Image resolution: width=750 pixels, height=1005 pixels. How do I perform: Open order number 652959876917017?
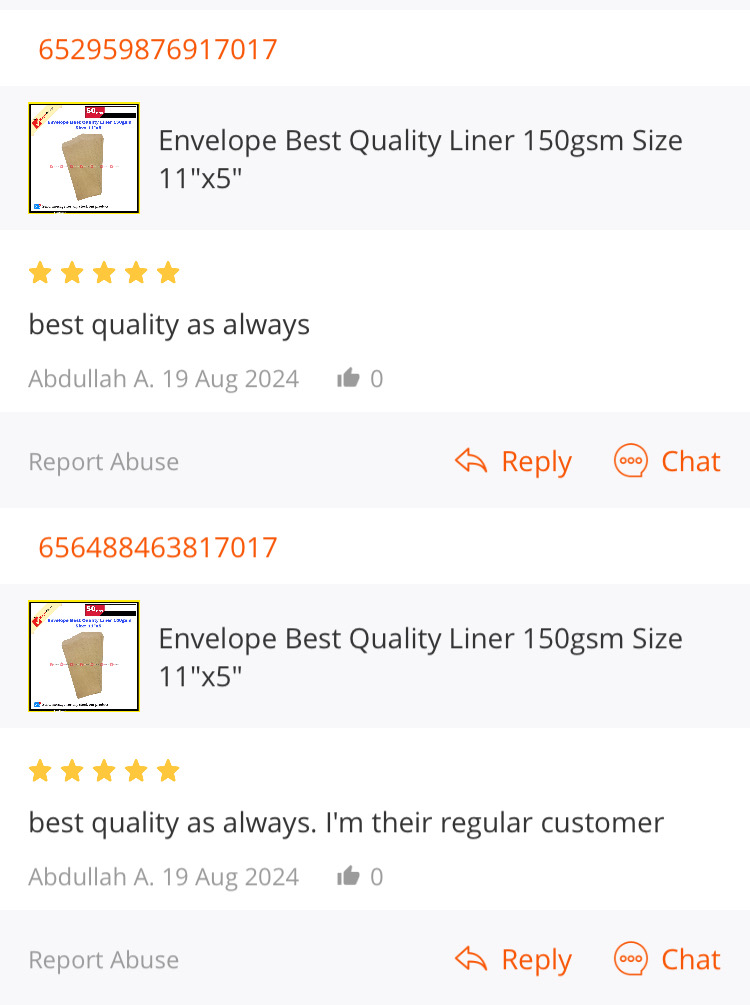[x=157, y=49]
